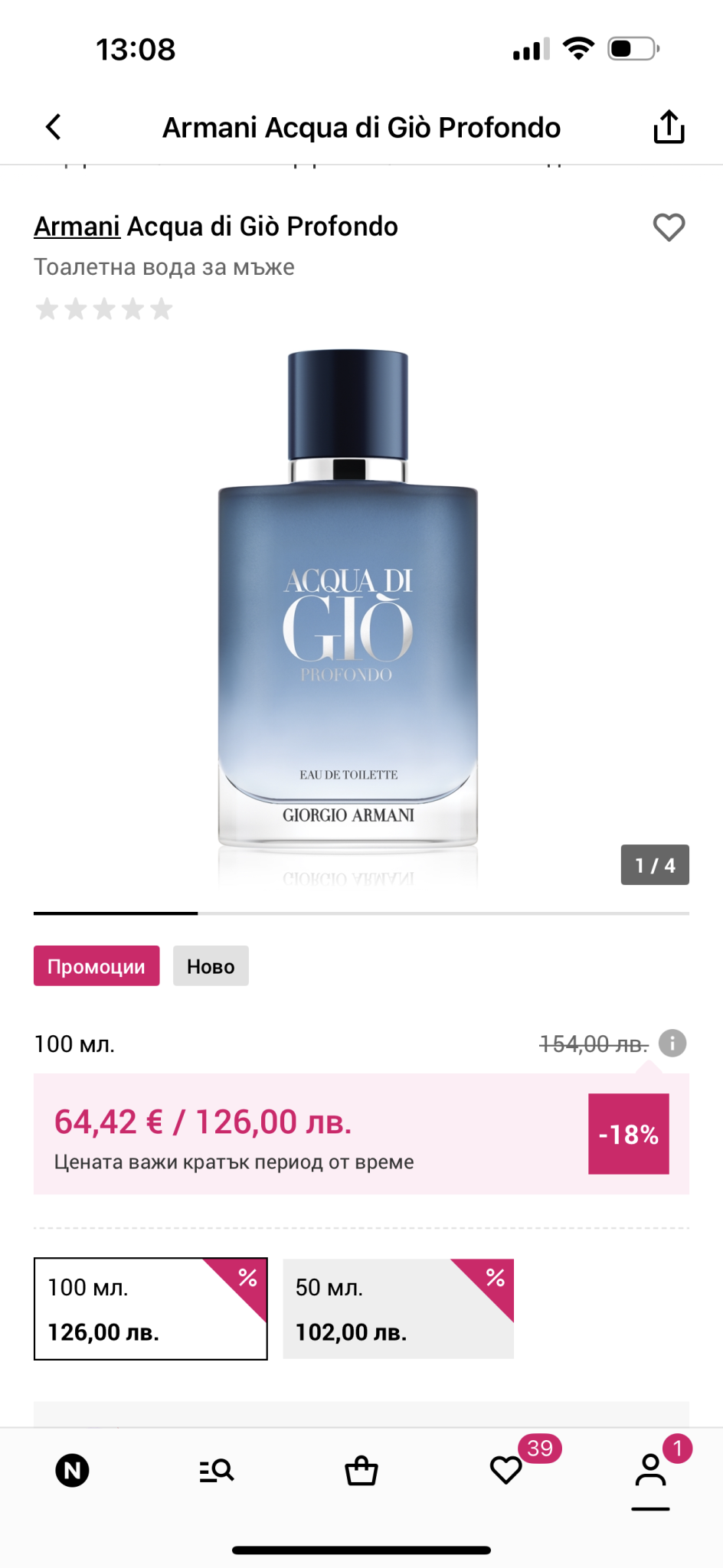Image resolution: width=723 pixels, height=1568 pixels.
Task: Open the search and categories tab
Action: tap(217, 1471)
